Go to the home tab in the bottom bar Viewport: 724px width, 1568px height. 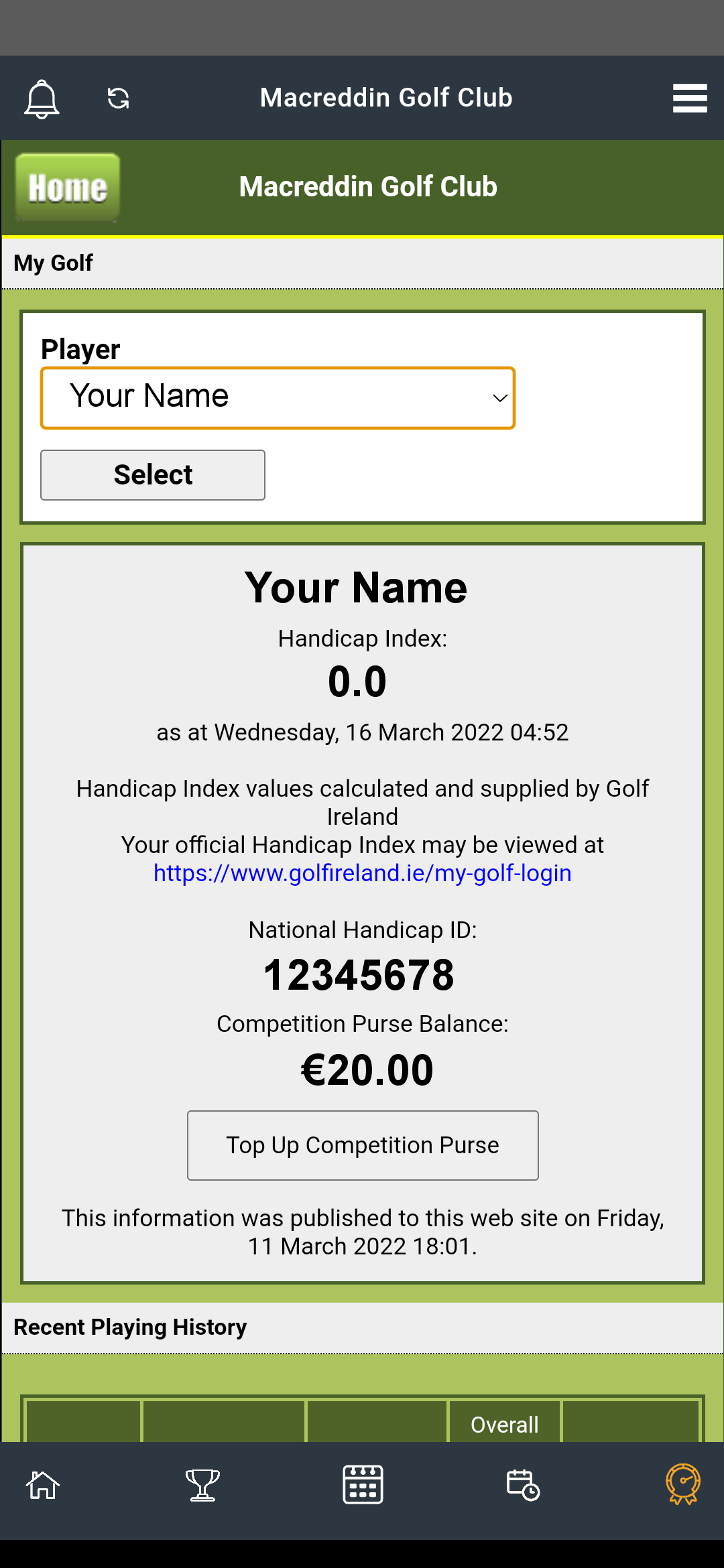click(x=43, y=1485)
